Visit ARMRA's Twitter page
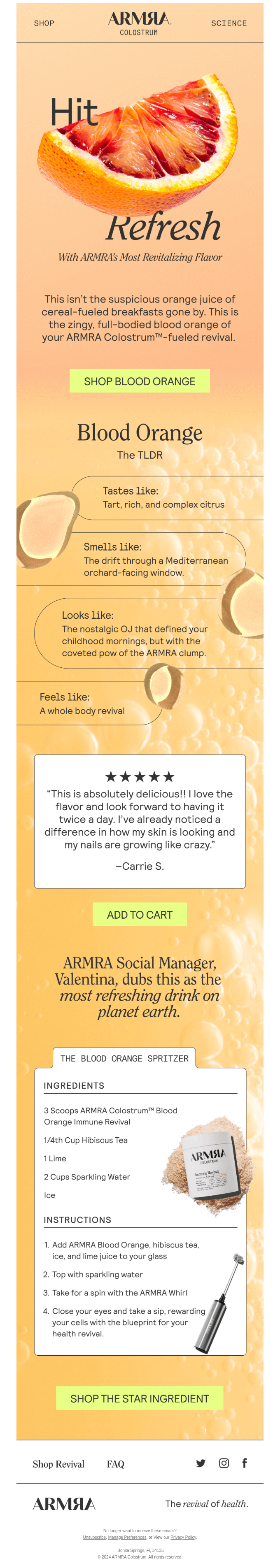This screenshot has width=280, height=1568. (x=201, y=1463)
